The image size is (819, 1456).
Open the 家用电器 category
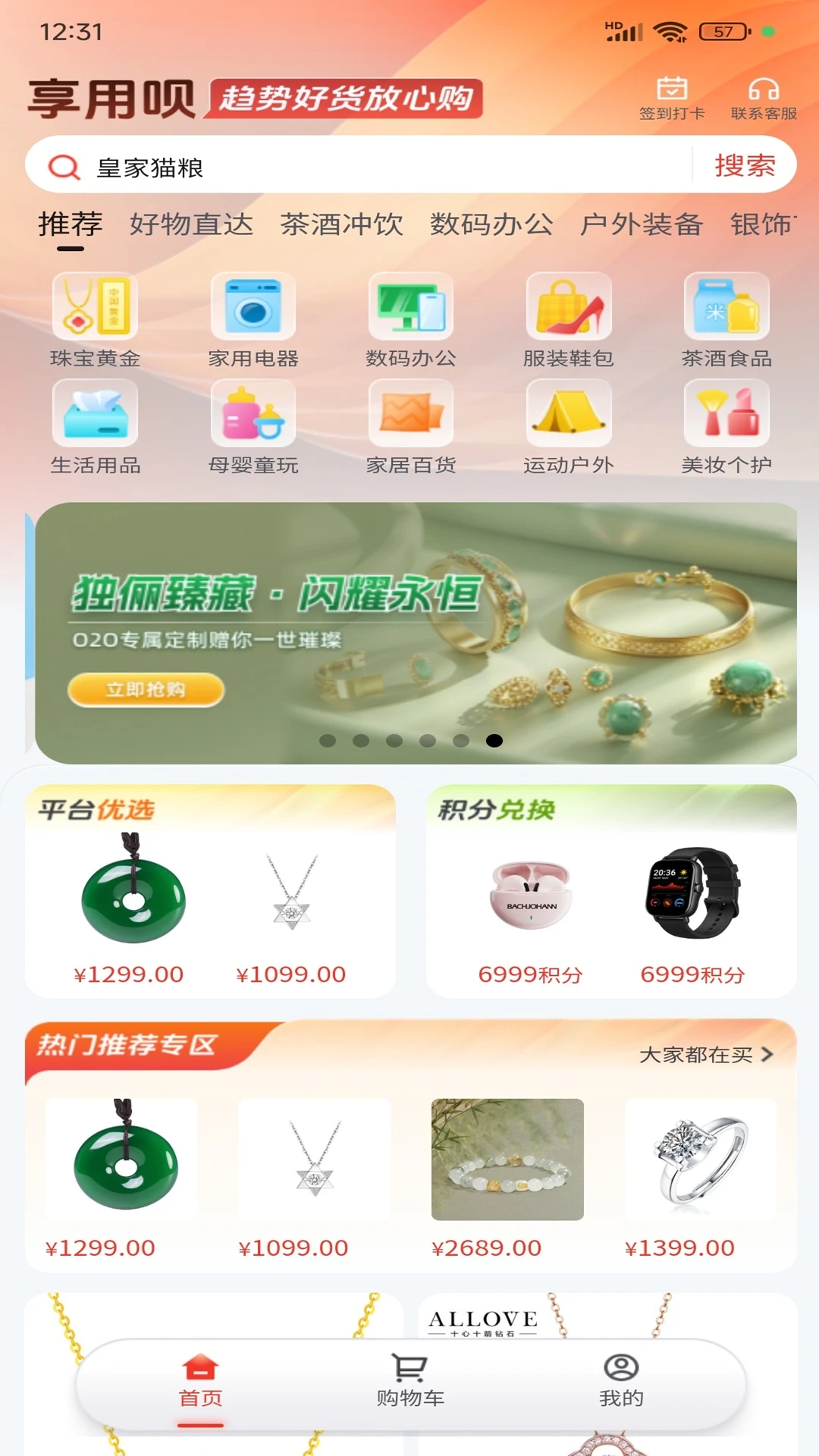253,320
